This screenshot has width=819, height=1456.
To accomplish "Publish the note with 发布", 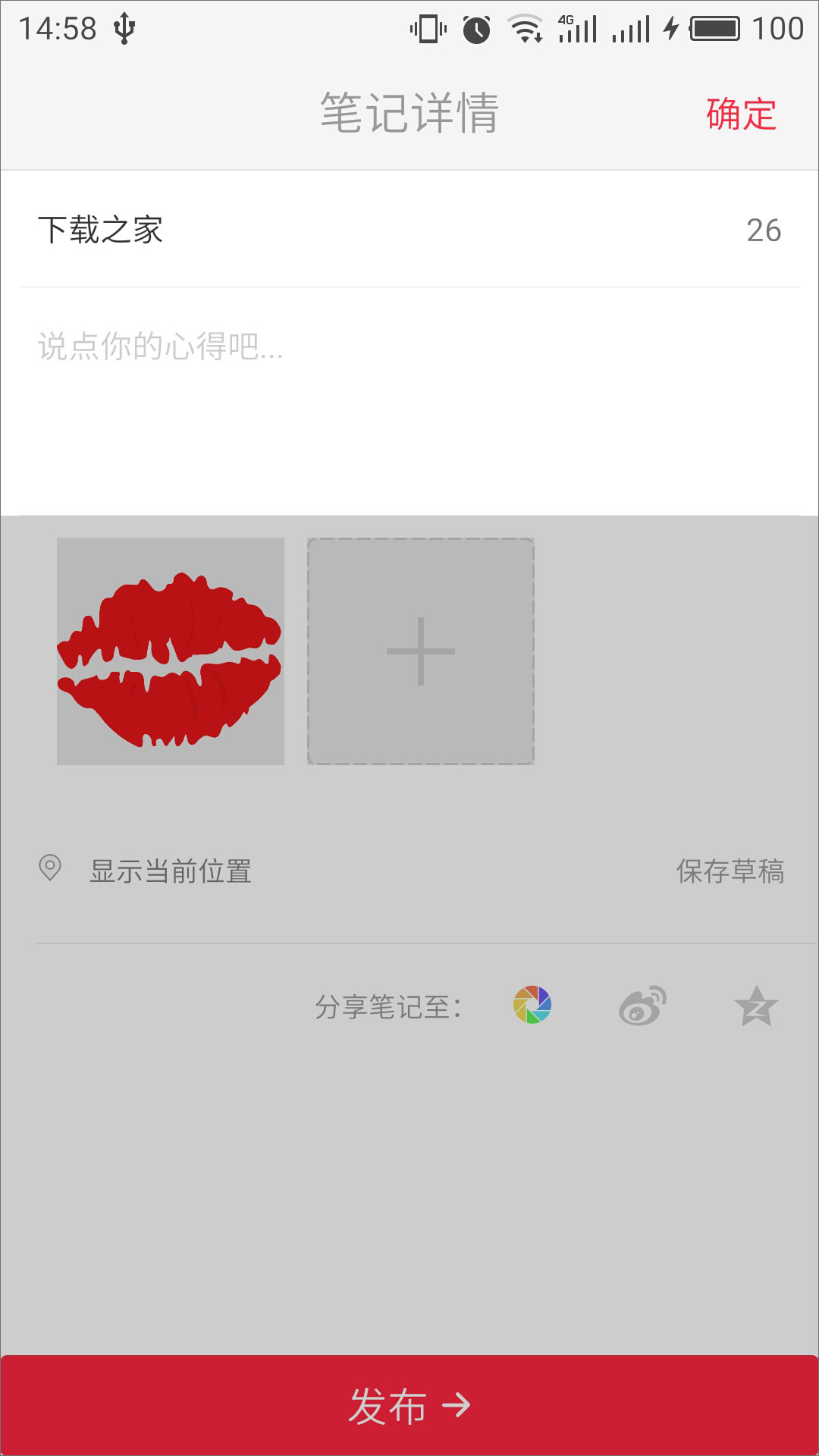I will coord(409,1406).
